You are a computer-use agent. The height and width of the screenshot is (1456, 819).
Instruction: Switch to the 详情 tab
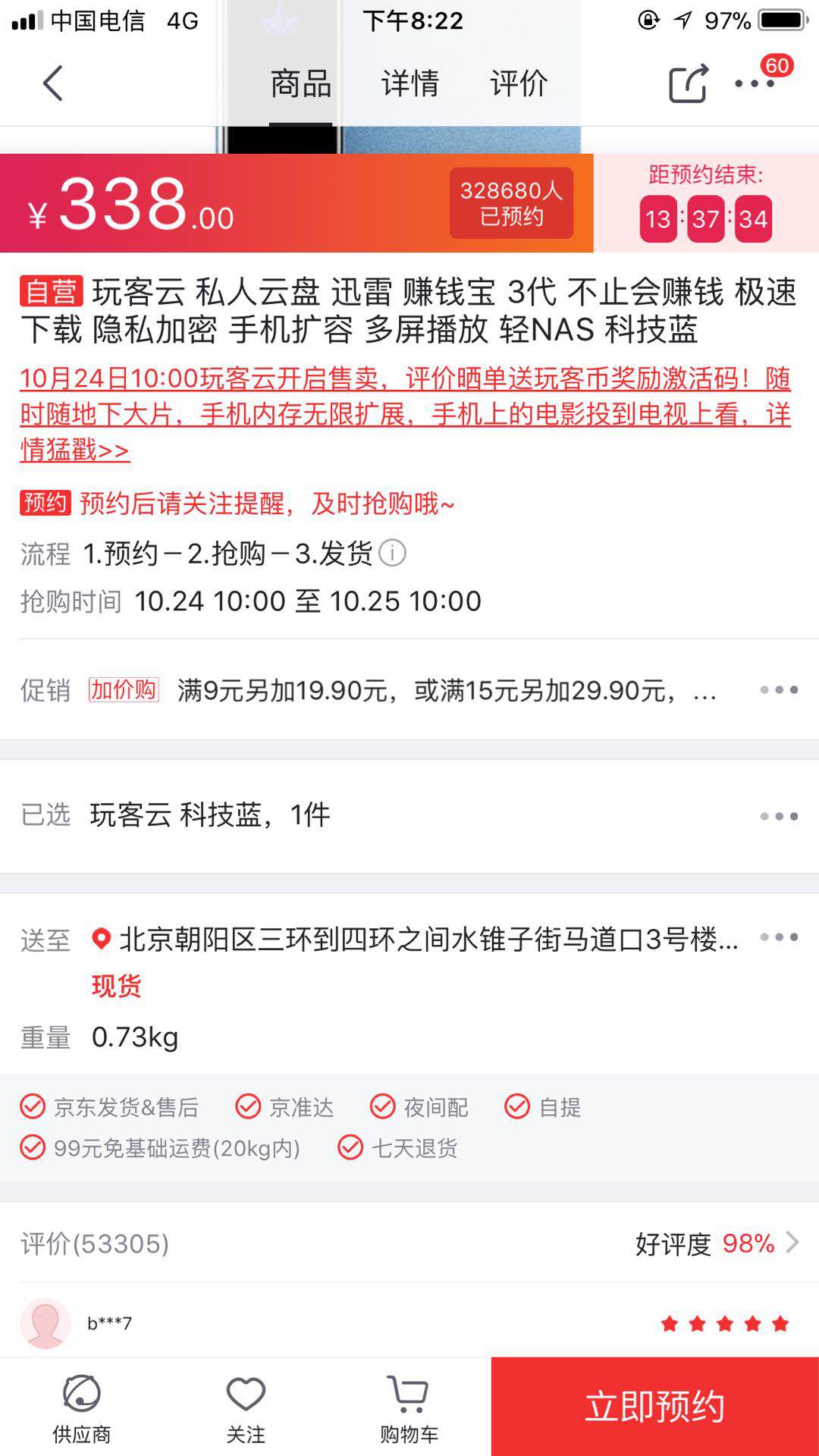click(410, 83)
